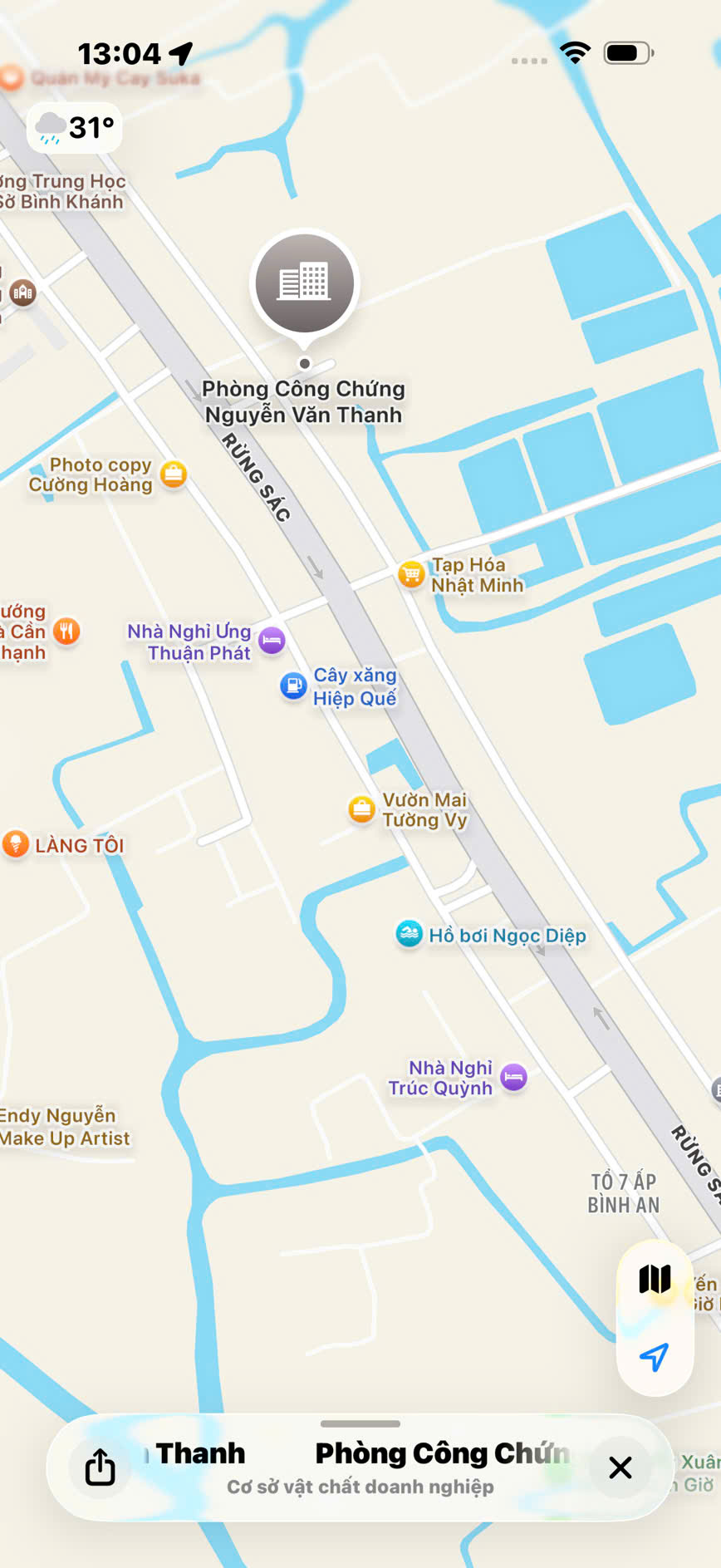This screenshot has height=1568, width=721.
Task: Share Phòng Công Chứng place
Action: [101, 1467]
